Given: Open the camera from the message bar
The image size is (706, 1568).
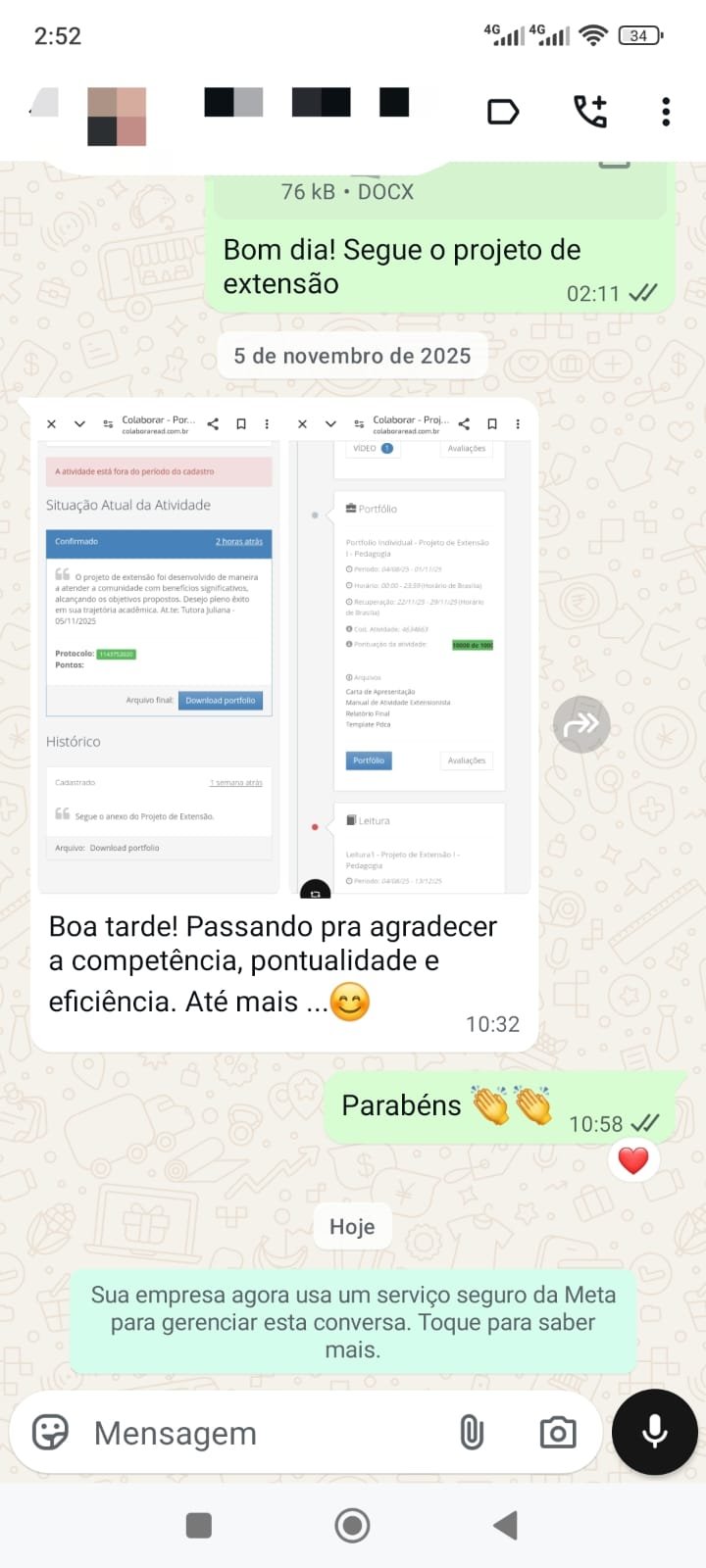Looking at the screenshot, I should (558, 1433).
